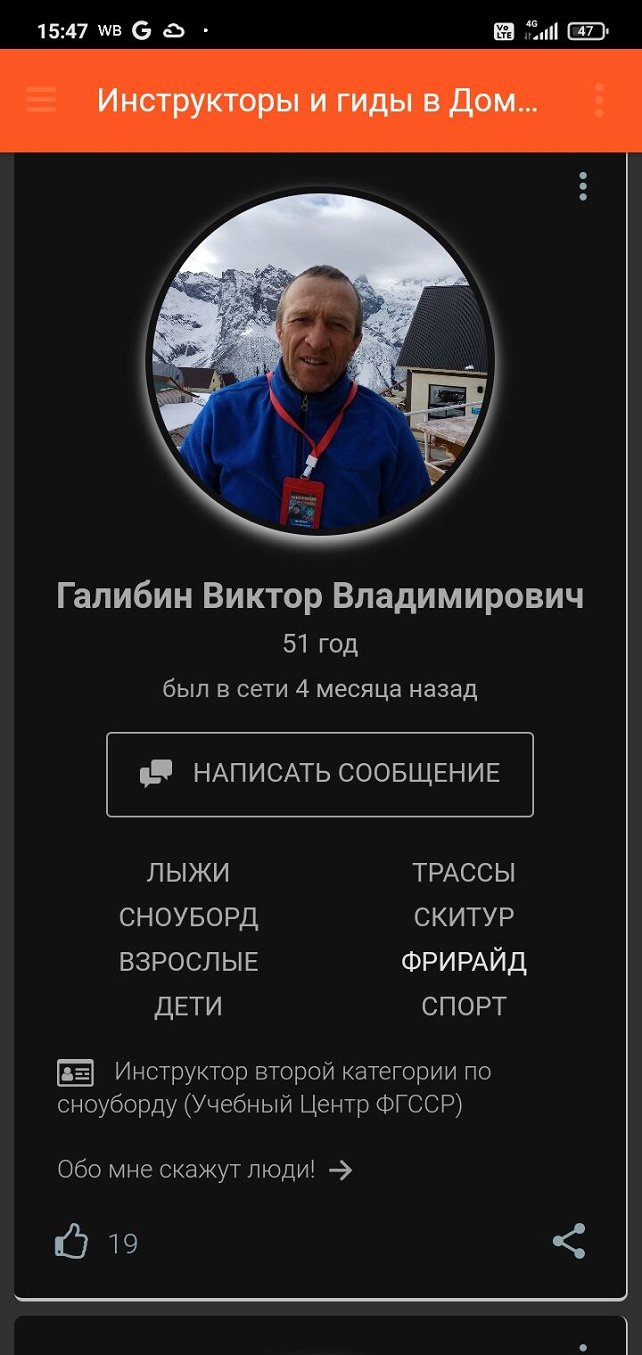Open the hamburger drawer menu
The height and width of the screenshot is (1355, 642).
[x=41, y=100]
